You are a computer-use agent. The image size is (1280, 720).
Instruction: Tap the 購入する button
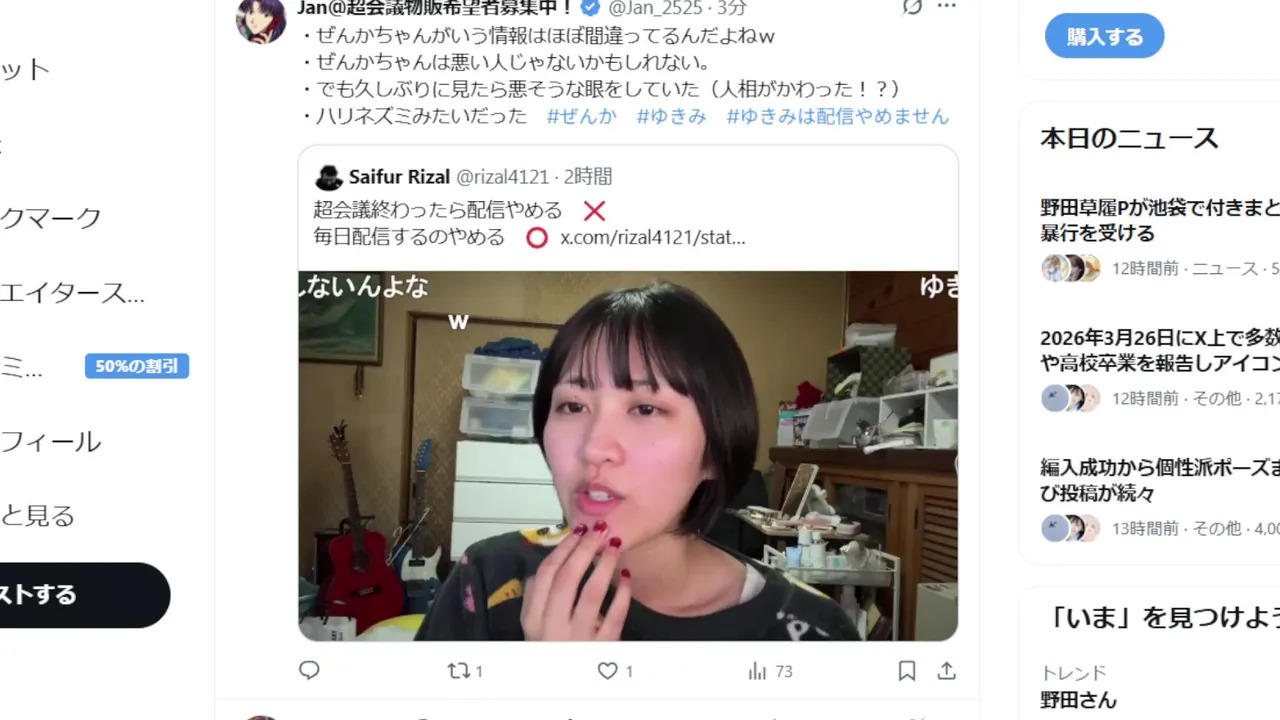click(1104, 37)
